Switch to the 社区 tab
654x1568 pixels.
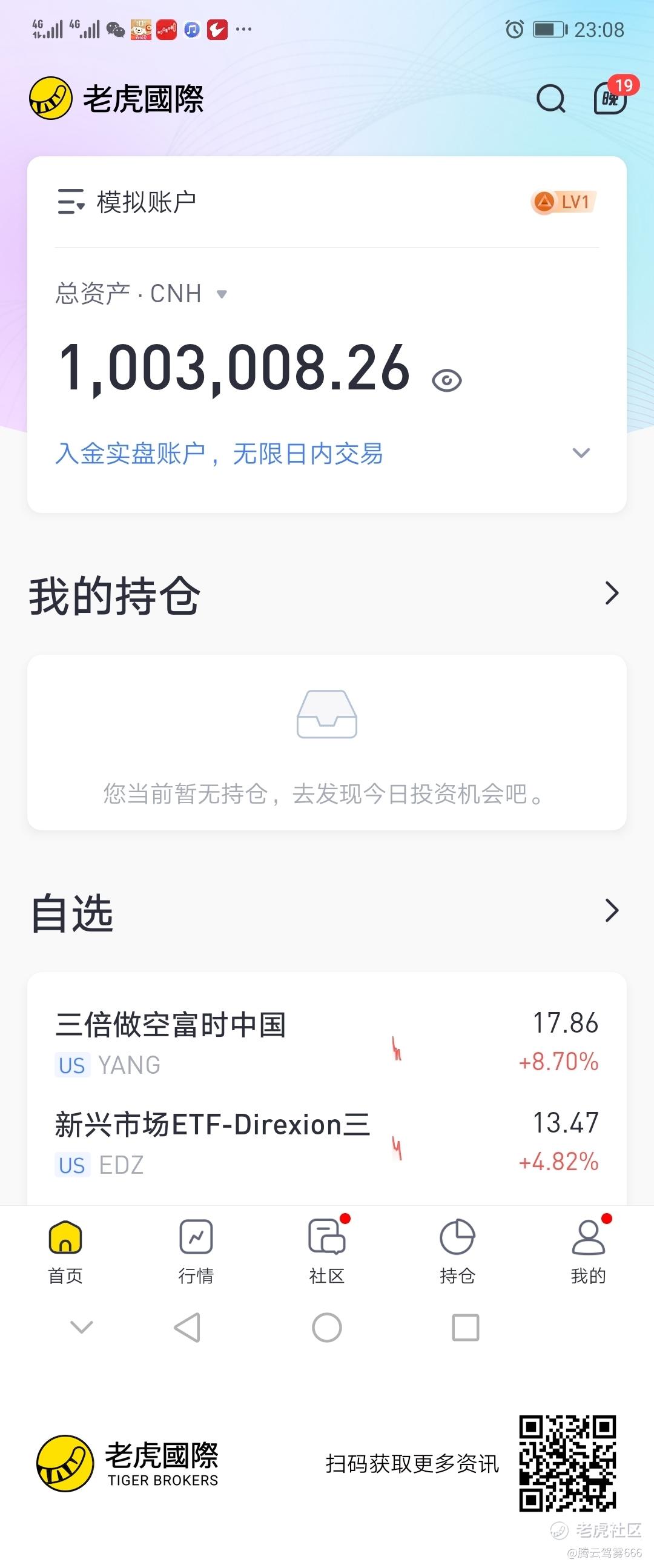point(328,1251)
